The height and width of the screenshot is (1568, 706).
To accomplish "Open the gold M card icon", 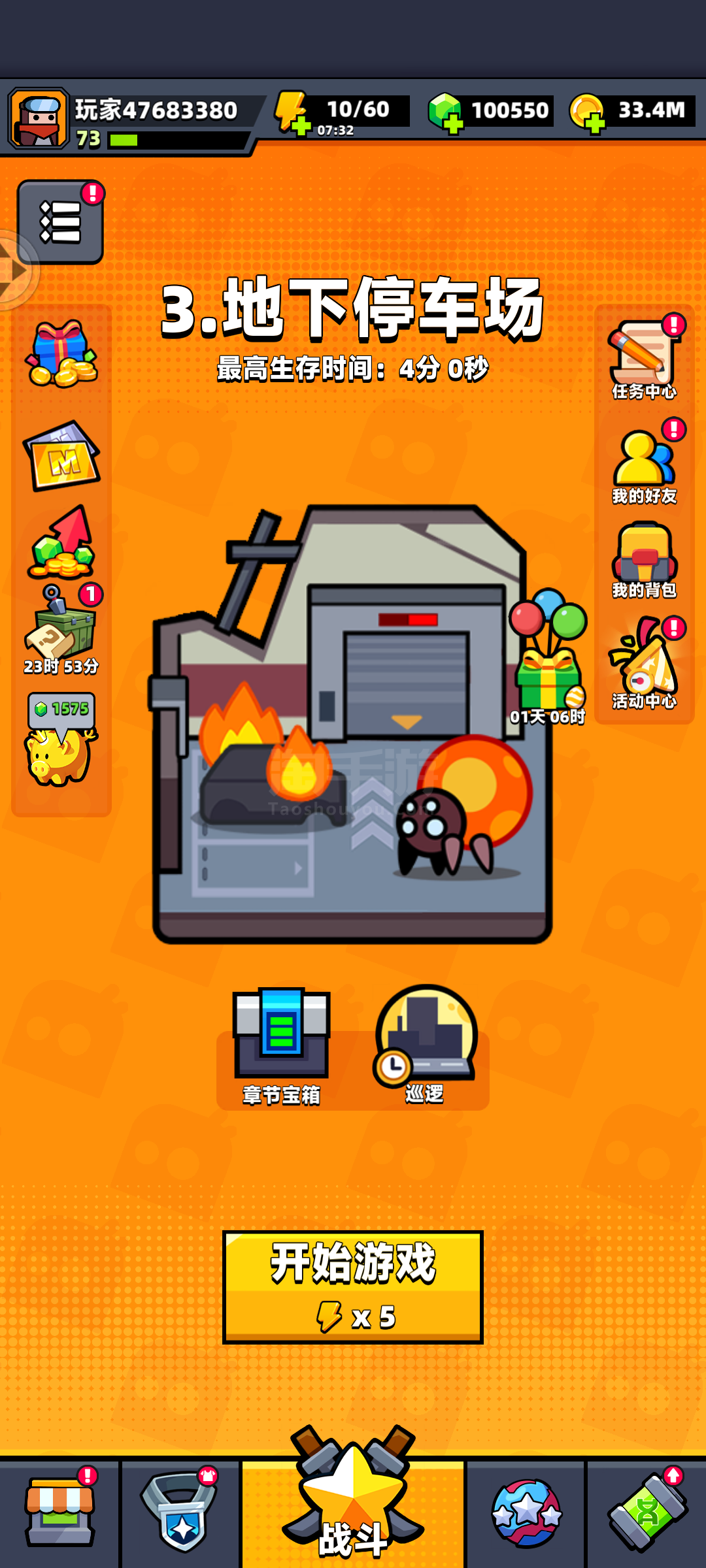I will (61, 455).
